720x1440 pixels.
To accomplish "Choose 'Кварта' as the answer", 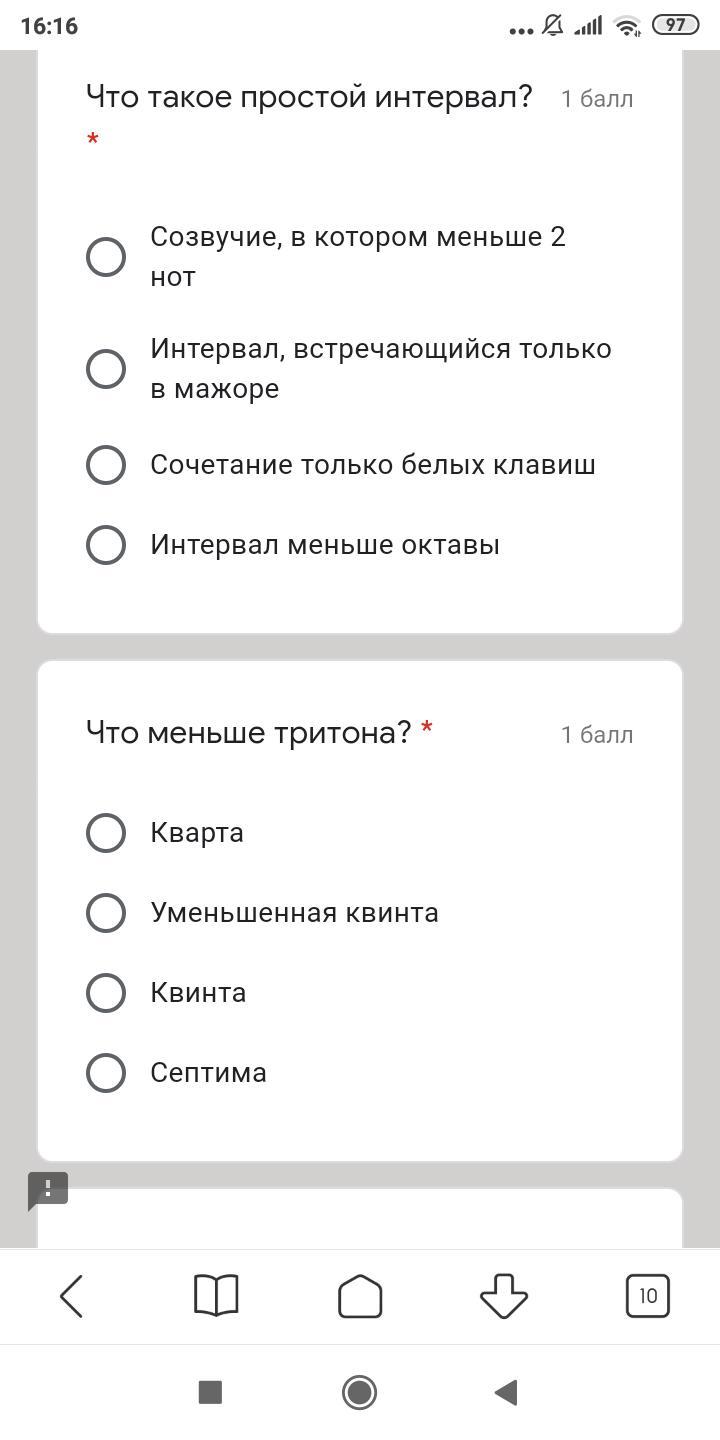I will (106, 833).
